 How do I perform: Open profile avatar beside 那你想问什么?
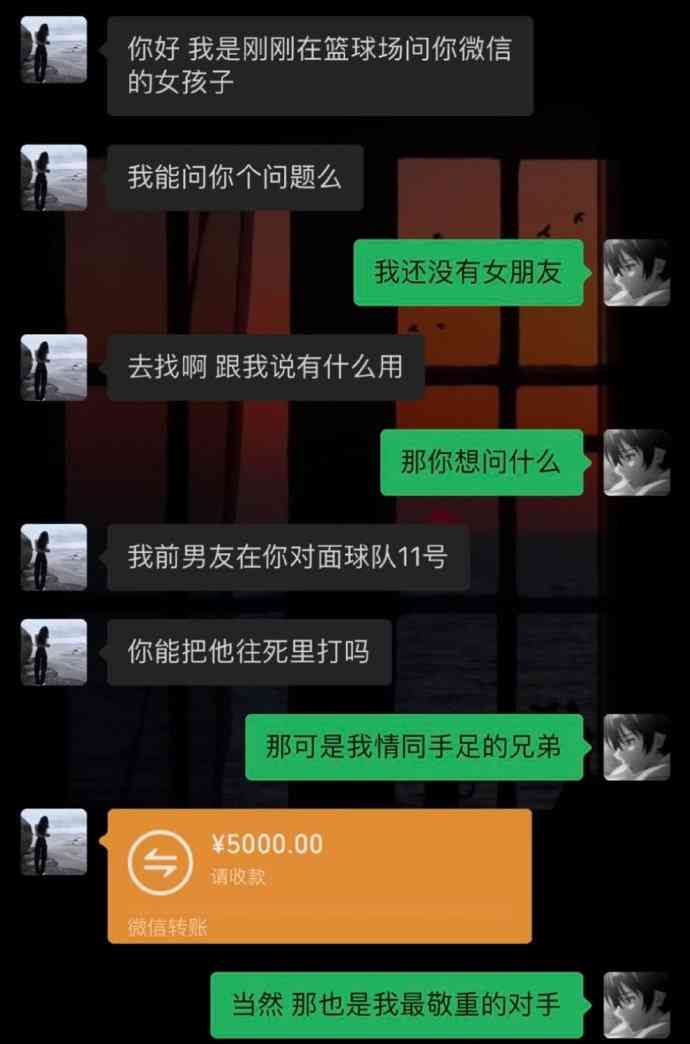636,462
